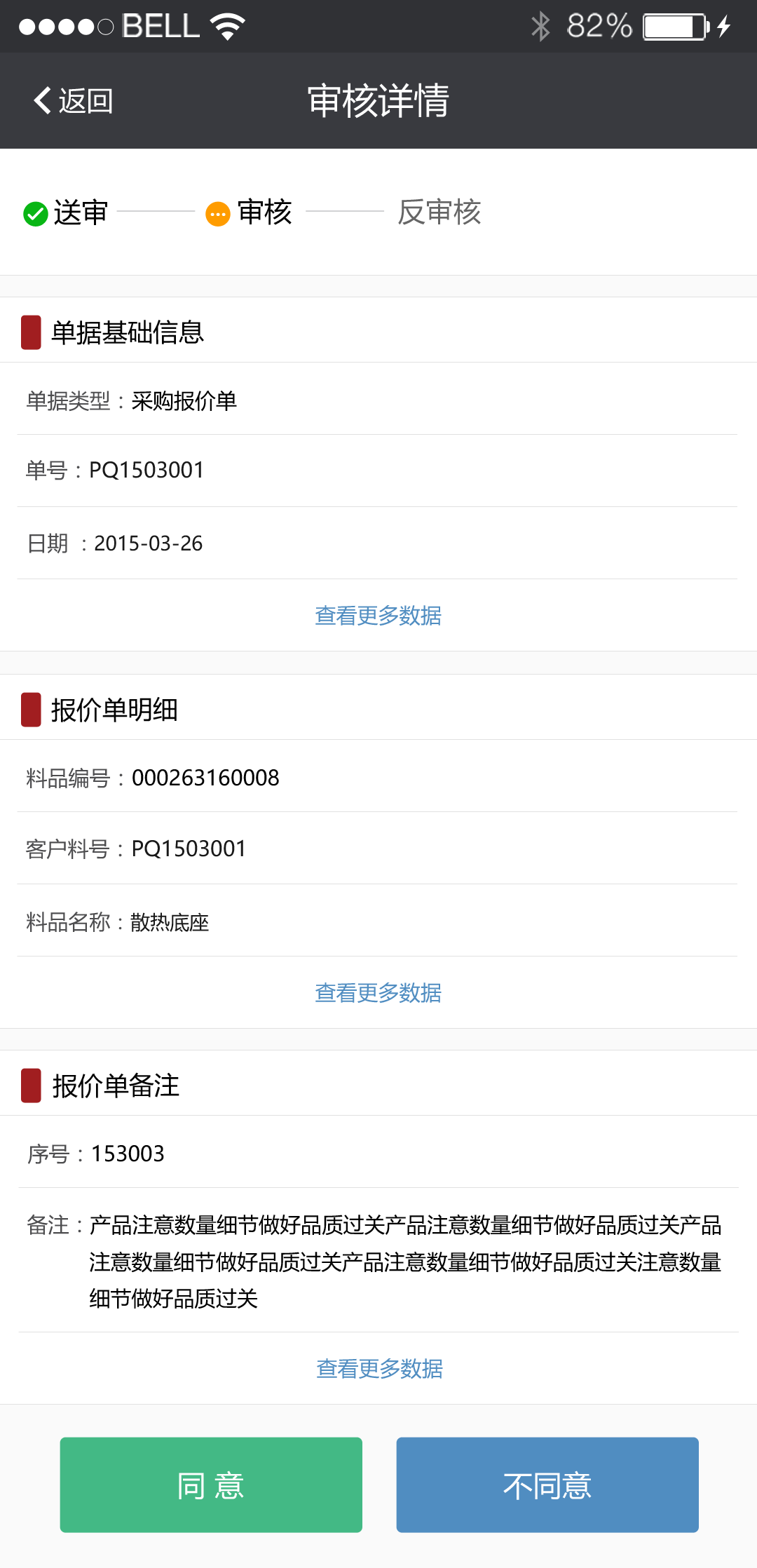Open 查看更多数据 under 报价单明细

(378, 993)
